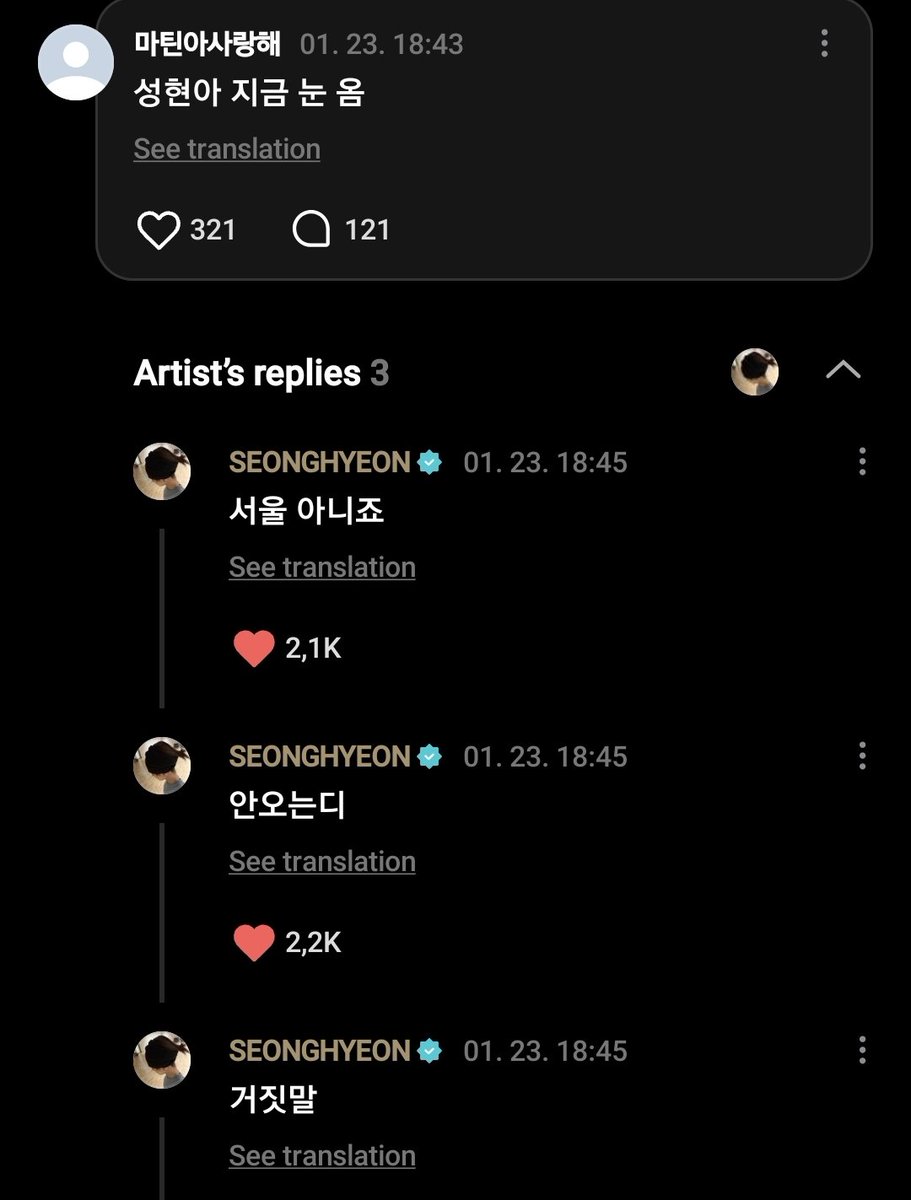The image size is (911, 1200).
Task: See translation of 성현아 지금 눈 옴
Action: (x=227, y=149)
